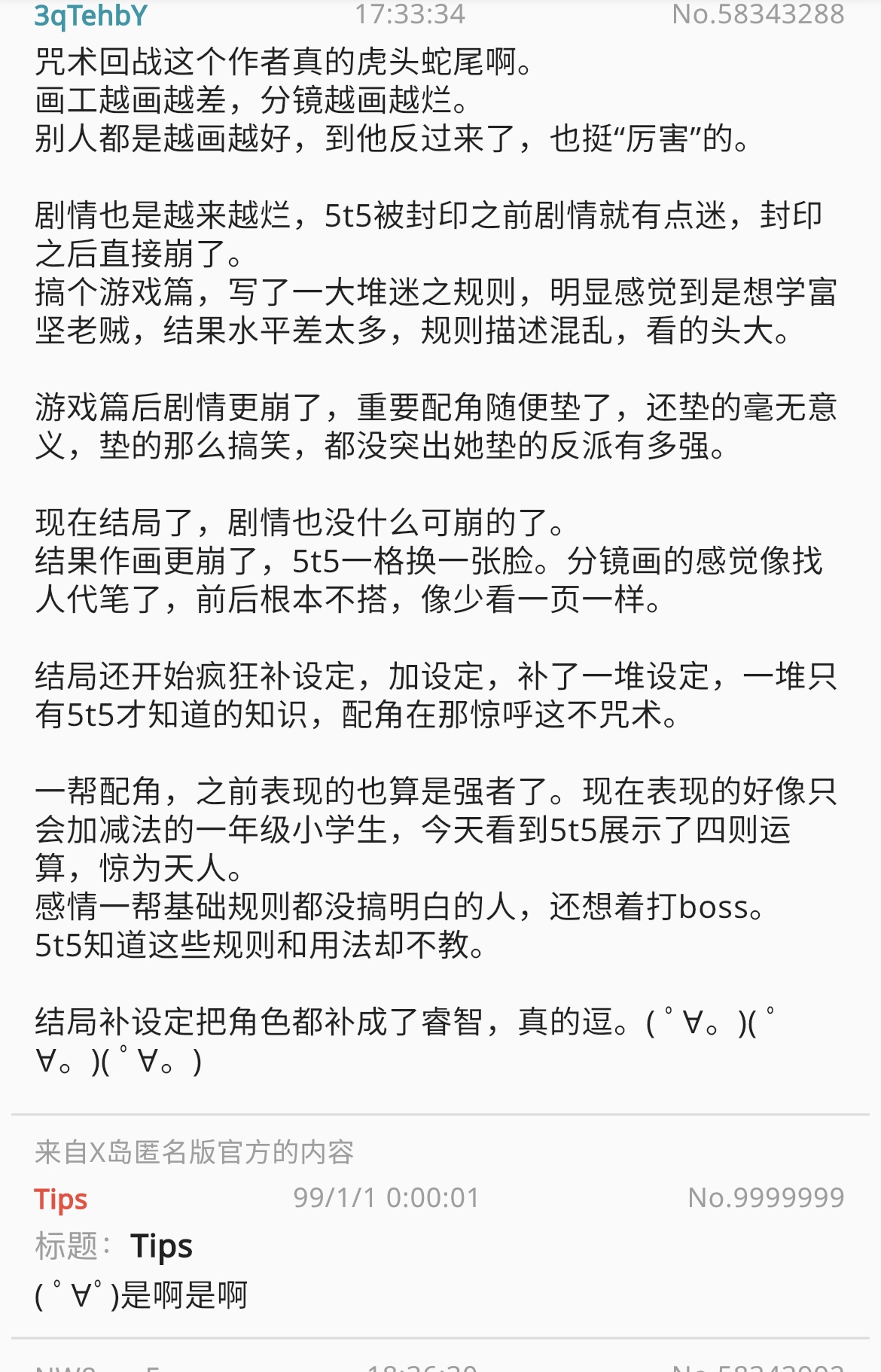This screenshot has height=1372, width=881.
Task: Open the Tips post saying 是啊是啊
Action: pos(142,1294)
